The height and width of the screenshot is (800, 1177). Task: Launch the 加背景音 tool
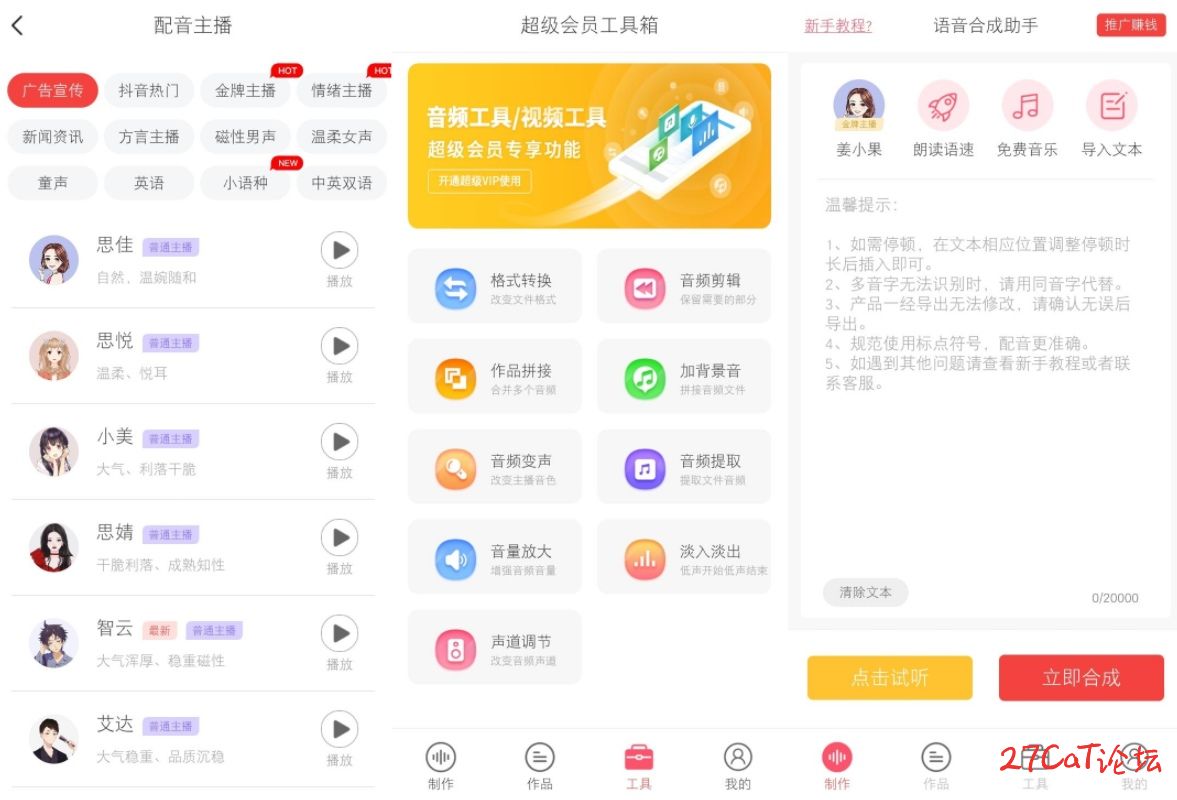pos(684,378)
